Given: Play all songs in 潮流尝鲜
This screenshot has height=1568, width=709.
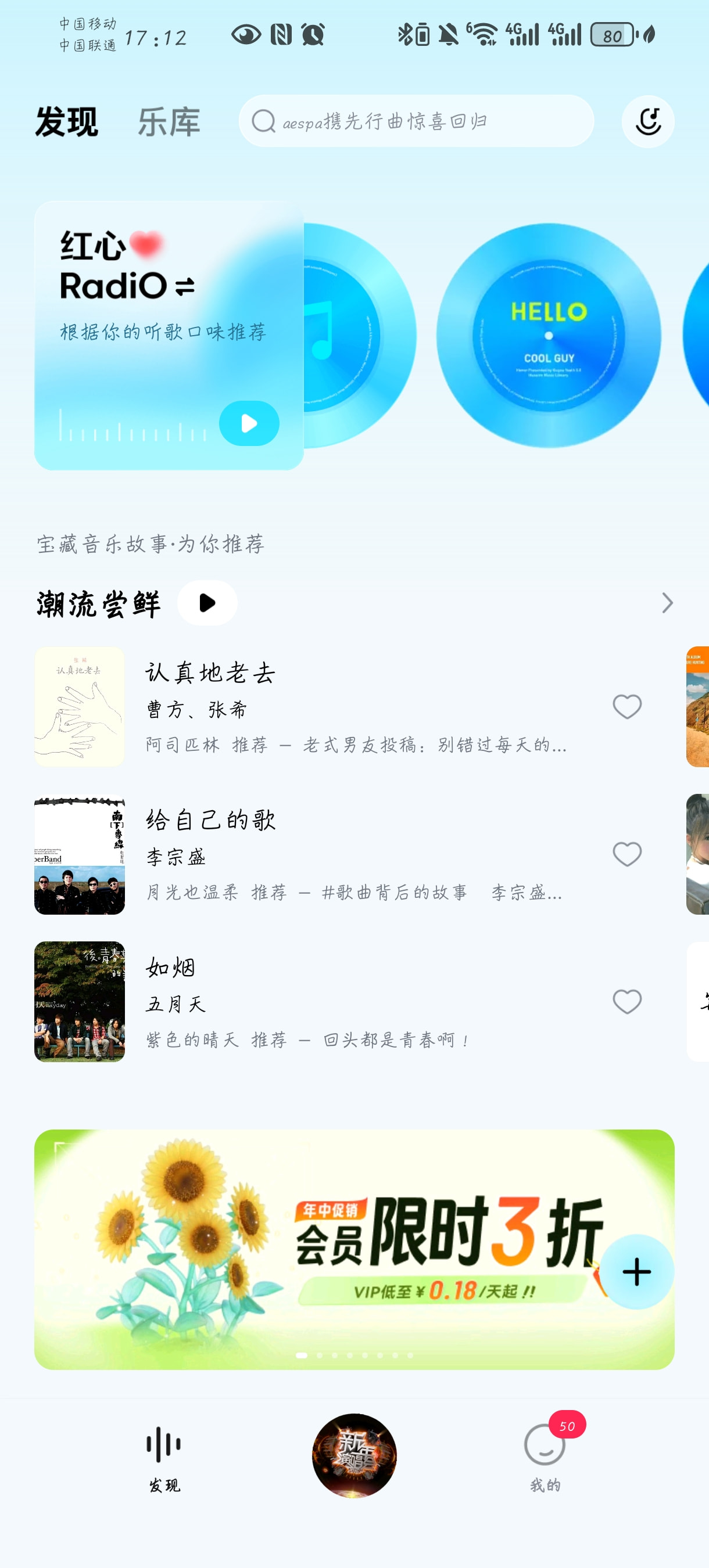Looking at the screenshot, I should (207, 603).
